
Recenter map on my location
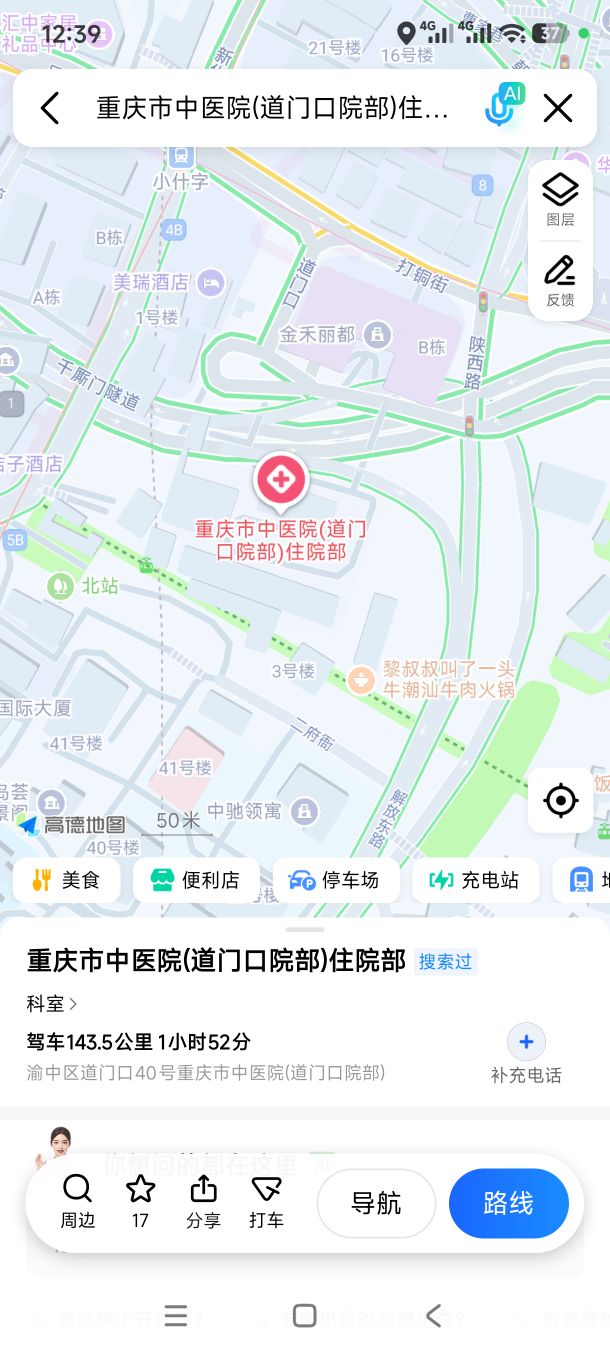click(560, 800)
